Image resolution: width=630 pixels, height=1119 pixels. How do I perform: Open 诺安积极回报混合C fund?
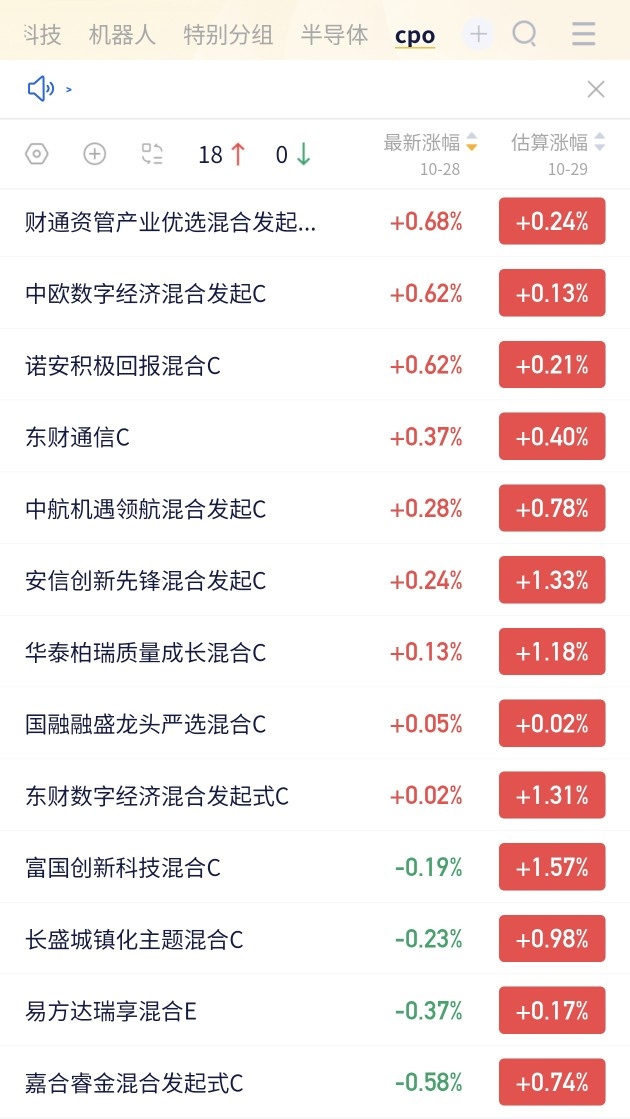pyautogui.click(x=315, y=365)
